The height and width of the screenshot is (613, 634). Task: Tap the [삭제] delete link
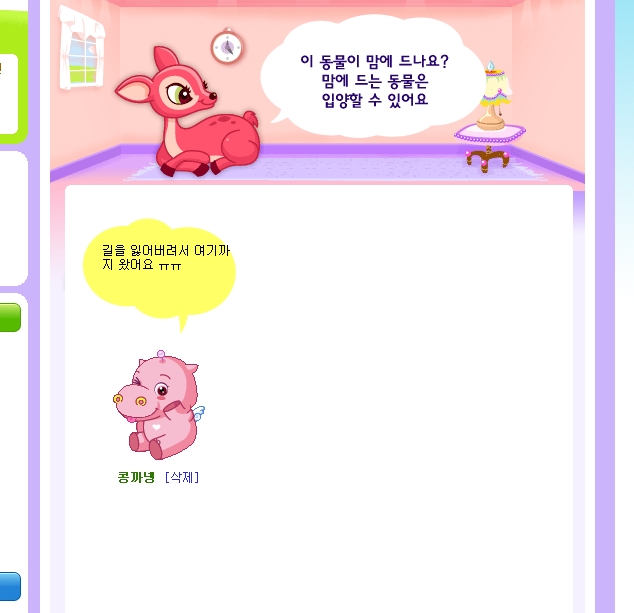[x=182, y=477]
